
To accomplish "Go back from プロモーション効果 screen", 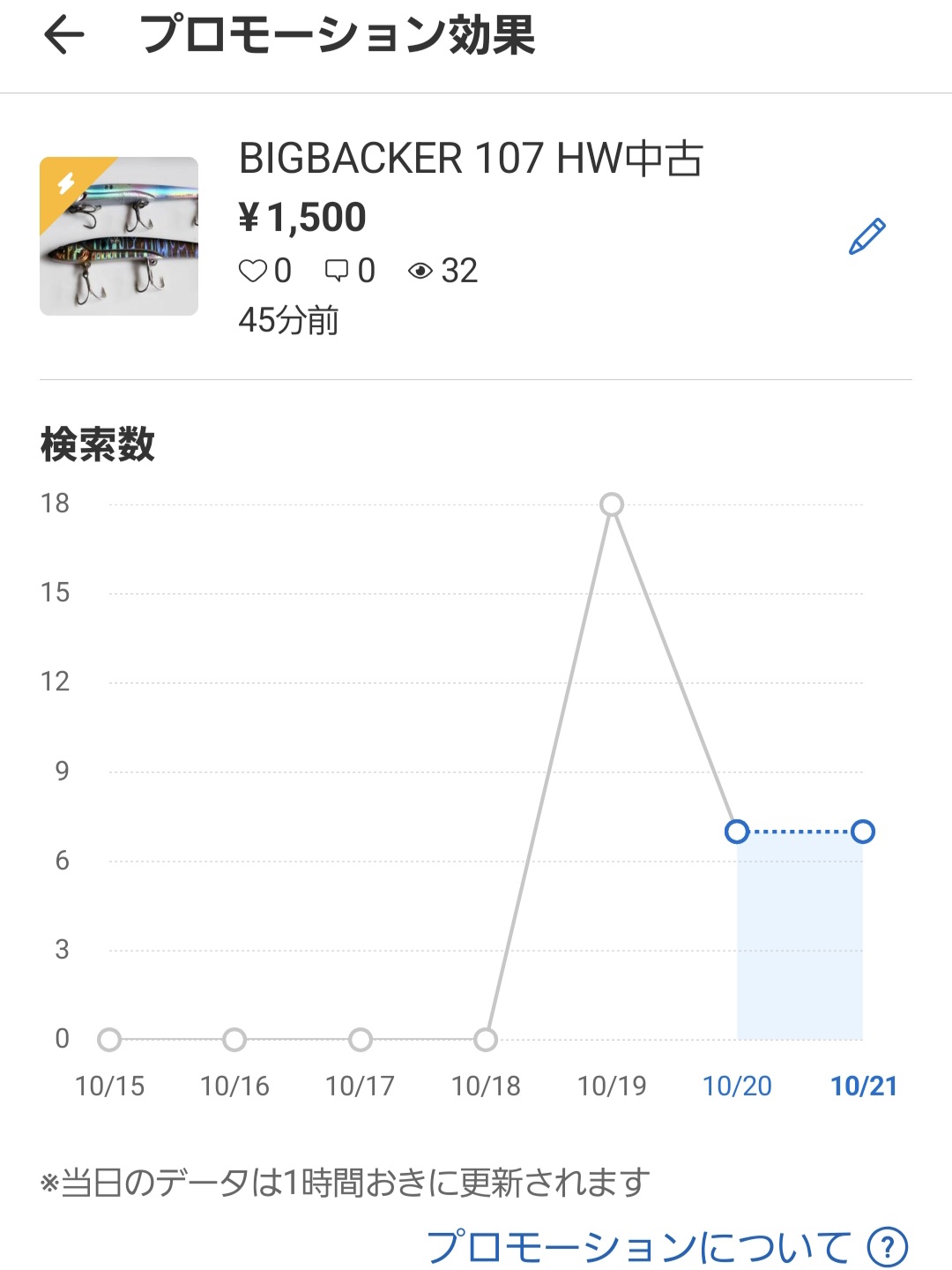I will [63, 35].
